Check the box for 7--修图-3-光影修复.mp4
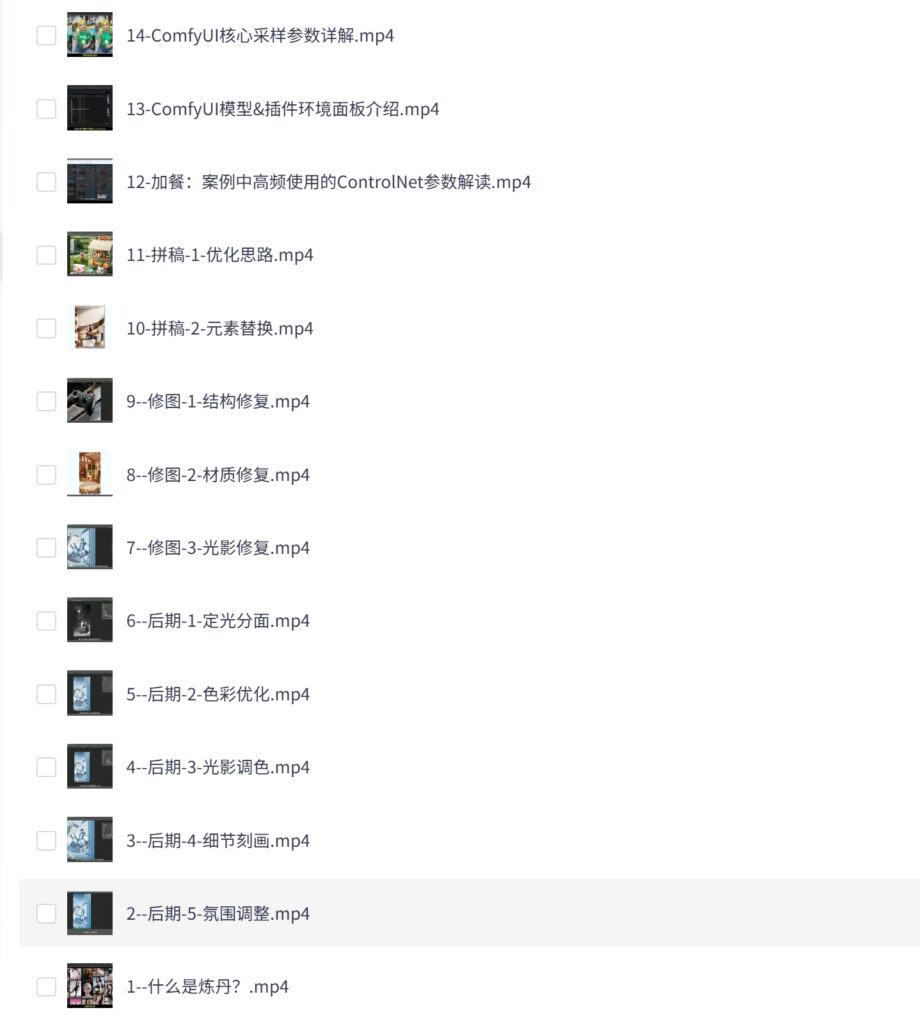This screenshot has height=1024, width=920. pos(46,547)
